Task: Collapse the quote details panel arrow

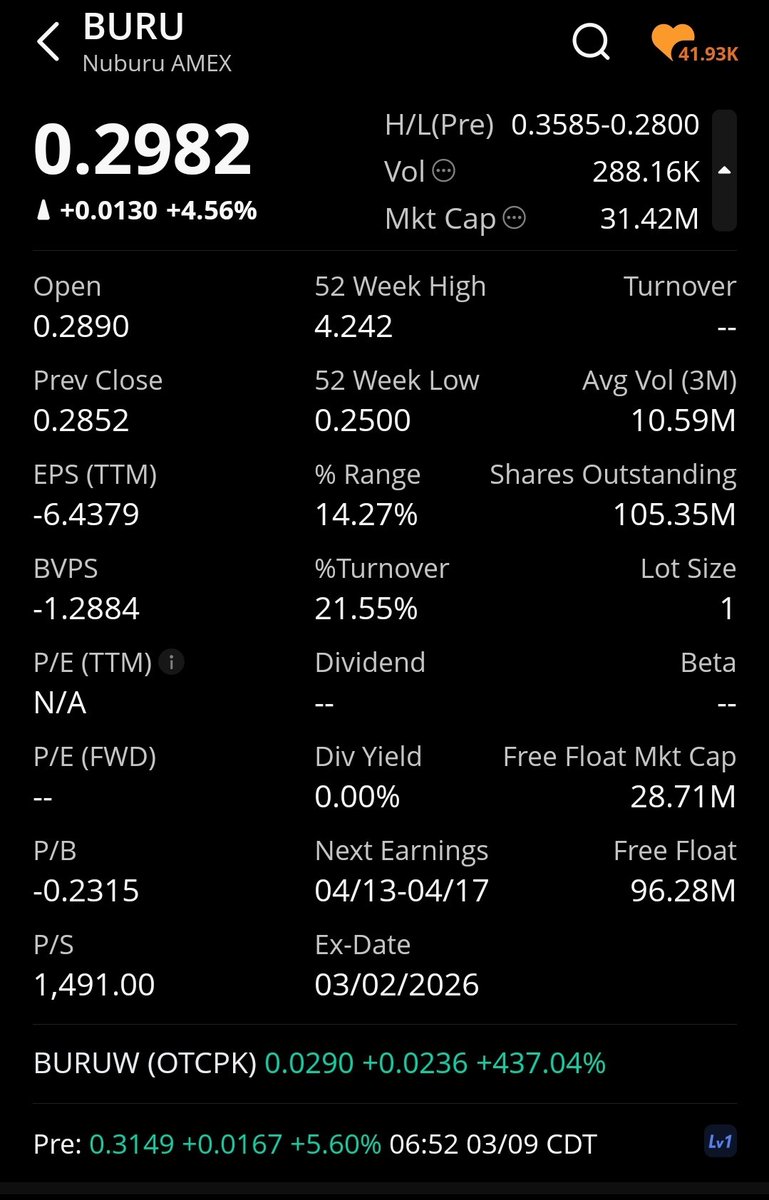Action: (x=725, y=171)
